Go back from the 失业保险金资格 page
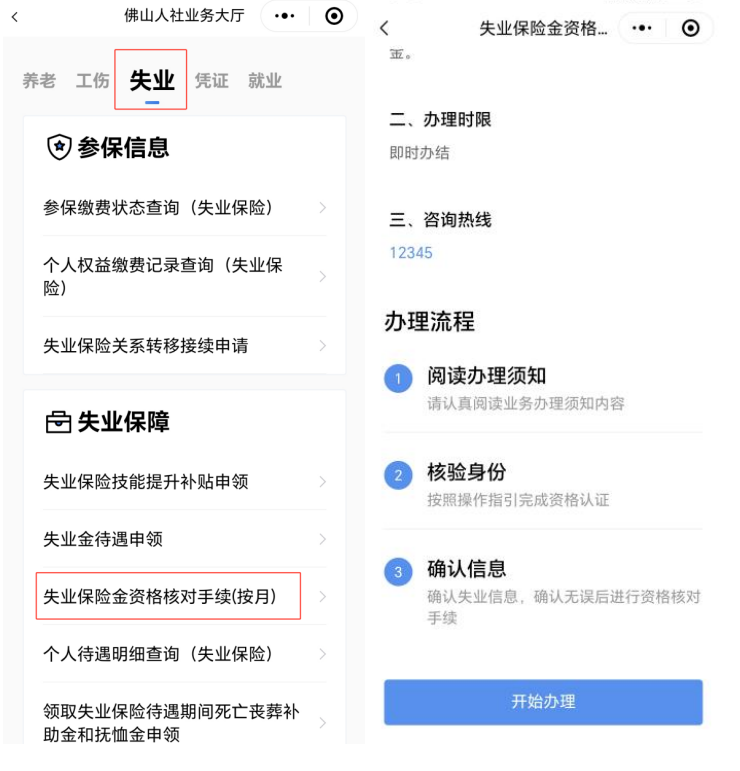This screenshot has width=740, height=771. 384,28
